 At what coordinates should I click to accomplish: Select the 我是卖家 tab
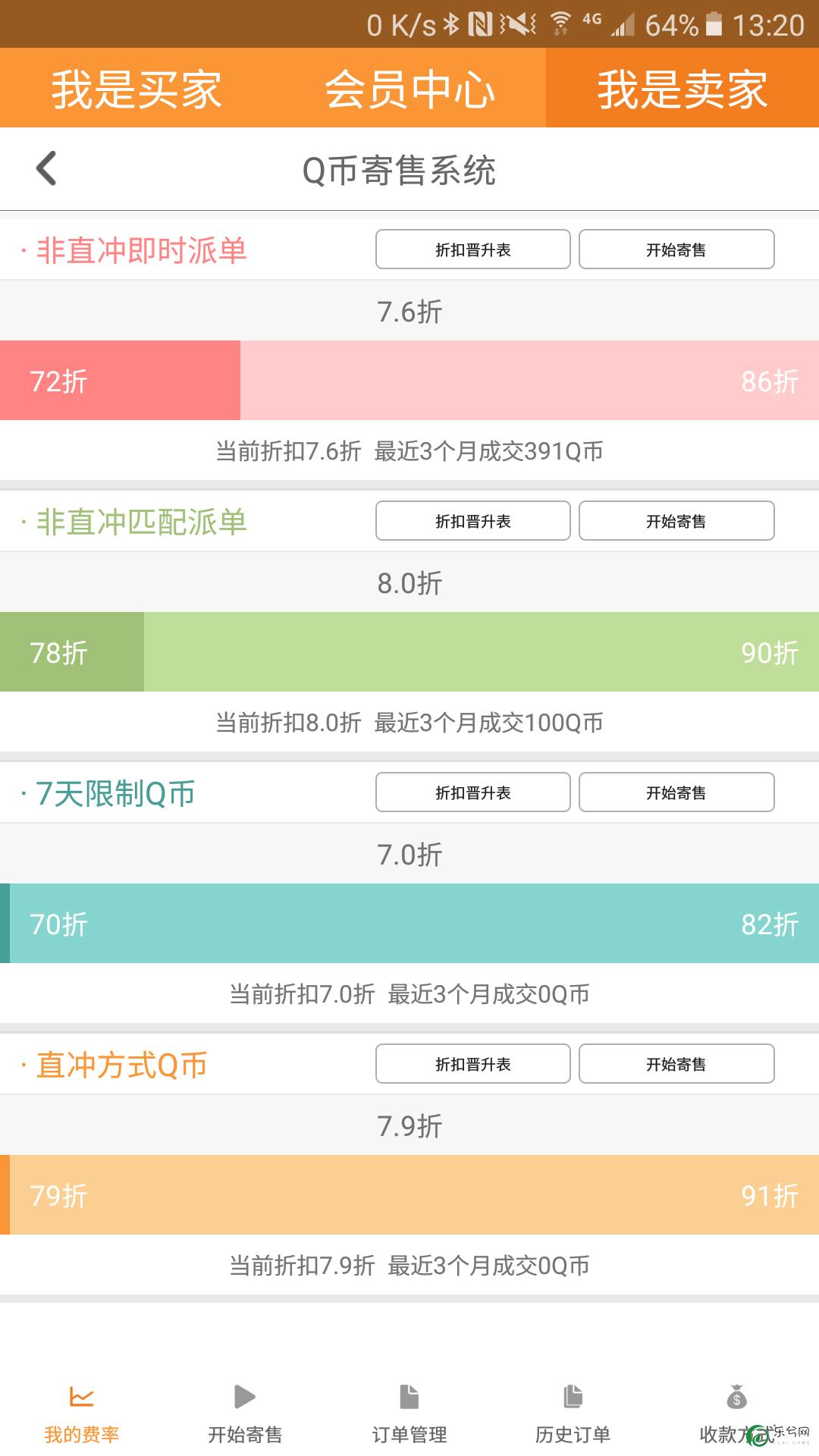[x=682, y=88]
